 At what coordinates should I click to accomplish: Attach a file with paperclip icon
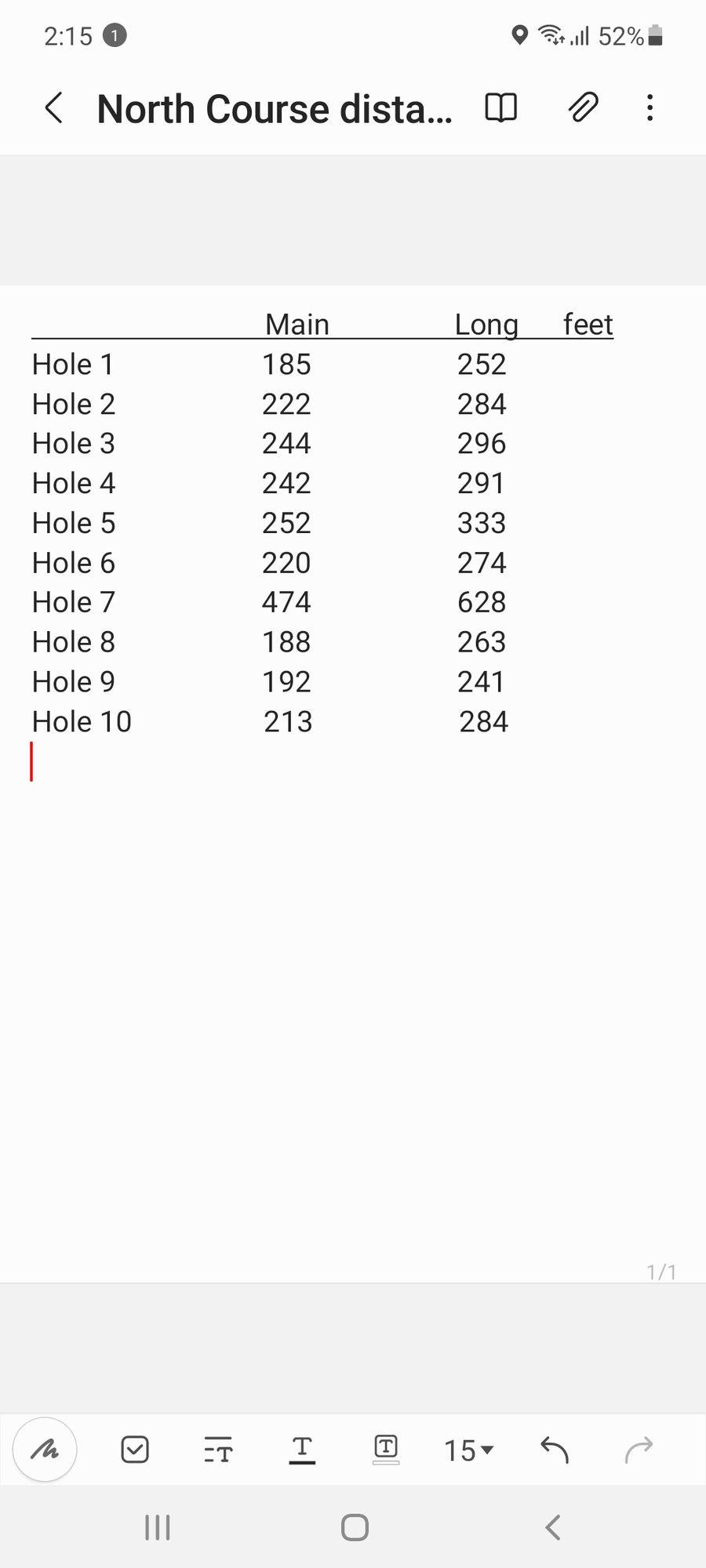point(583,107)
